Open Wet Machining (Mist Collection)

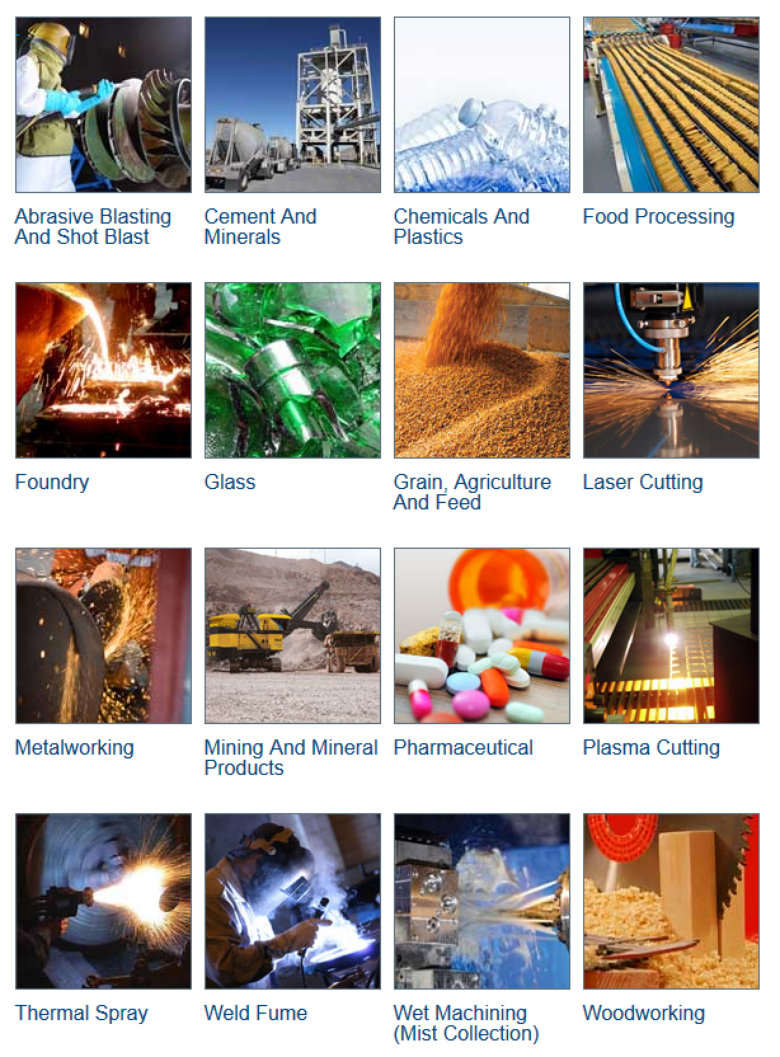[x=481, y=900]
